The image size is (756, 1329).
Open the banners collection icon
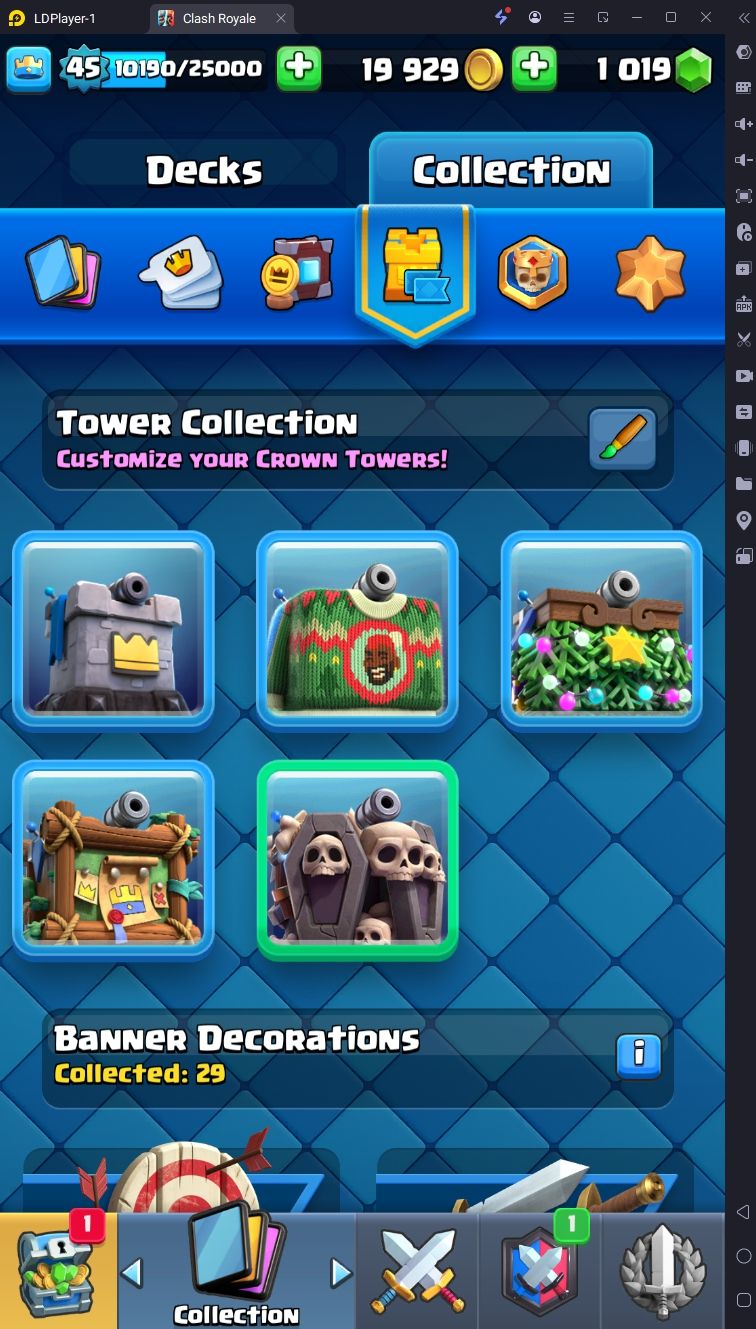tap(295, 271)
